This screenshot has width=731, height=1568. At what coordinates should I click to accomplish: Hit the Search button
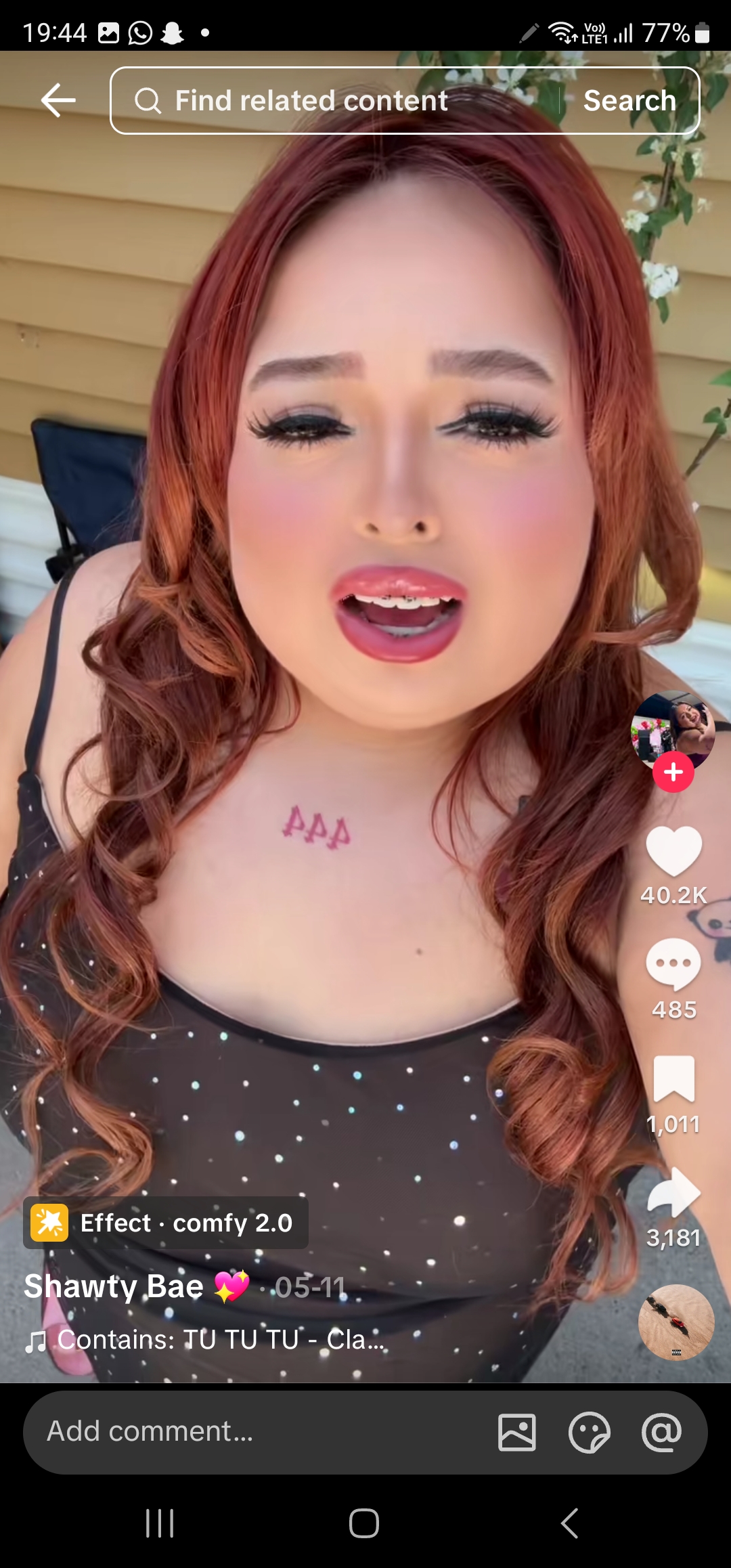[x=629, y=101]
